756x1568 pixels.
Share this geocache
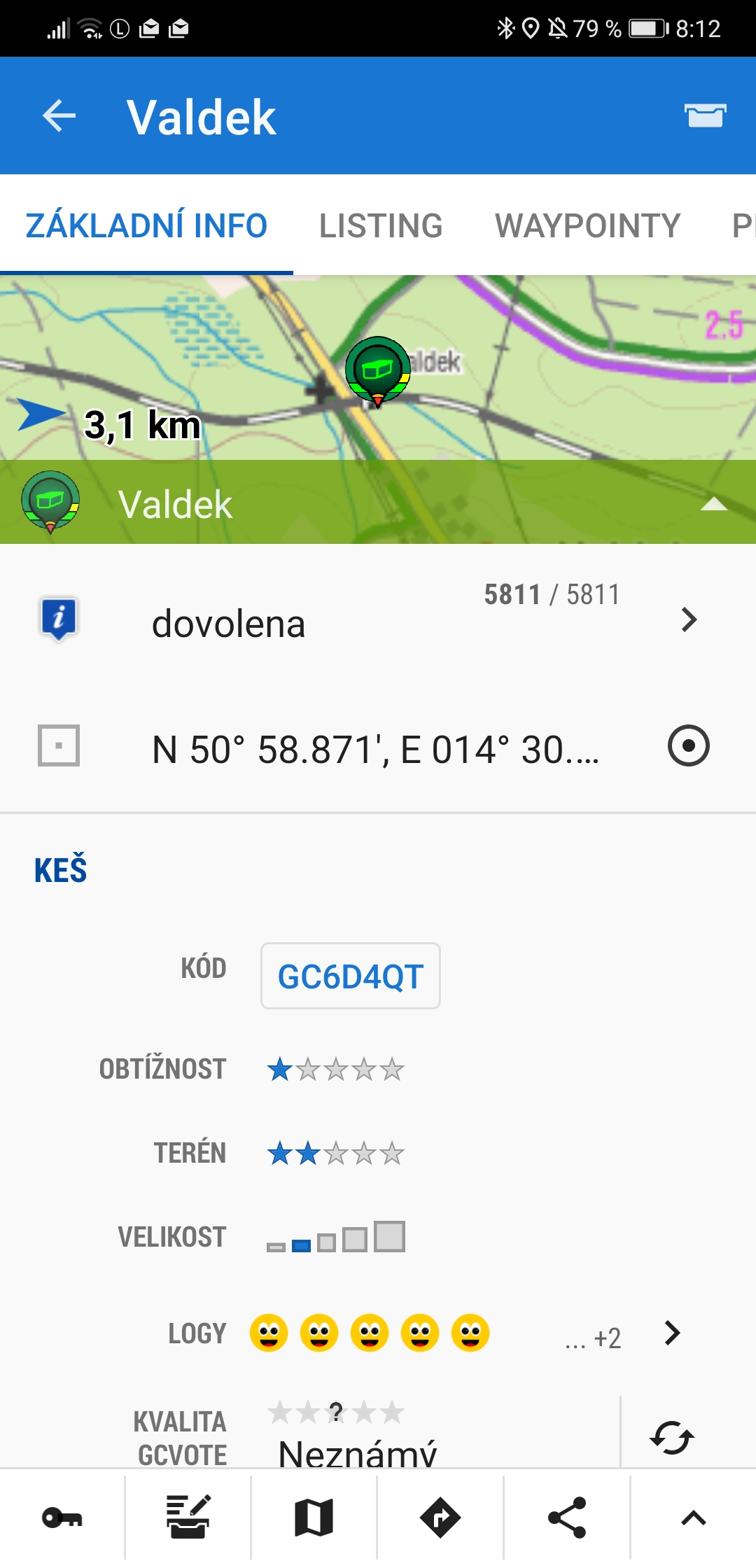pyautogui.click(x=566, y=1518)
